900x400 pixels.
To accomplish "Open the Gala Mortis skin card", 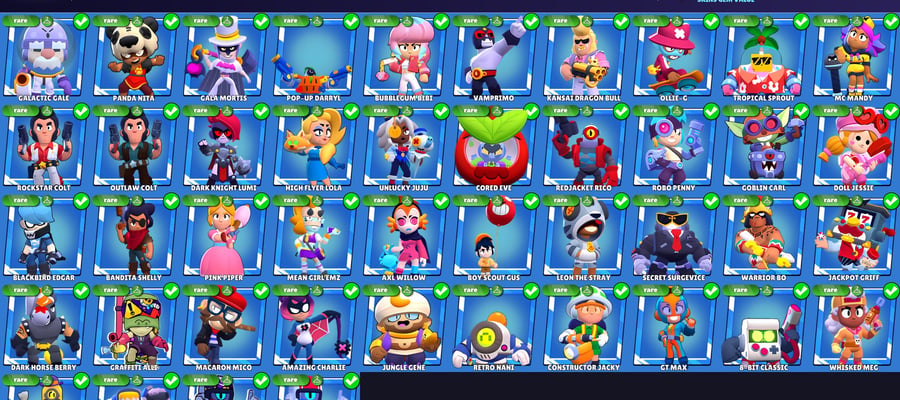I will click(224, 58).
